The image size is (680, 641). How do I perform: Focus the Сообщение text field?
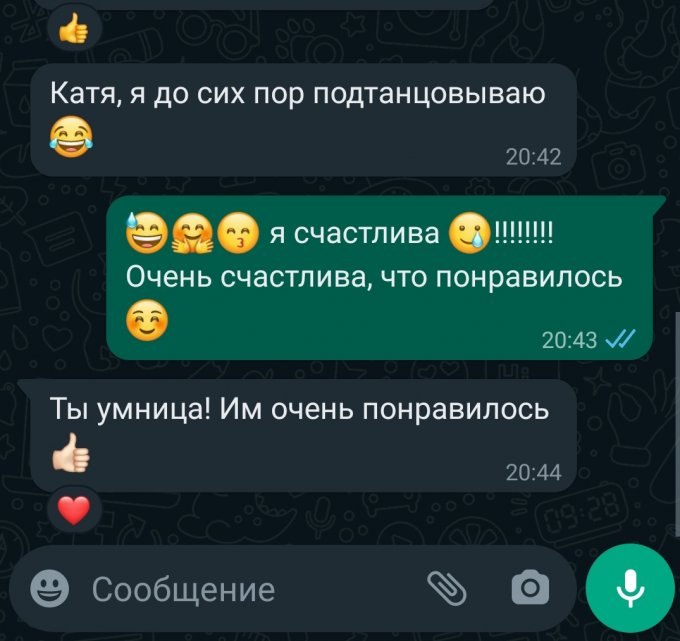(240, 589)
